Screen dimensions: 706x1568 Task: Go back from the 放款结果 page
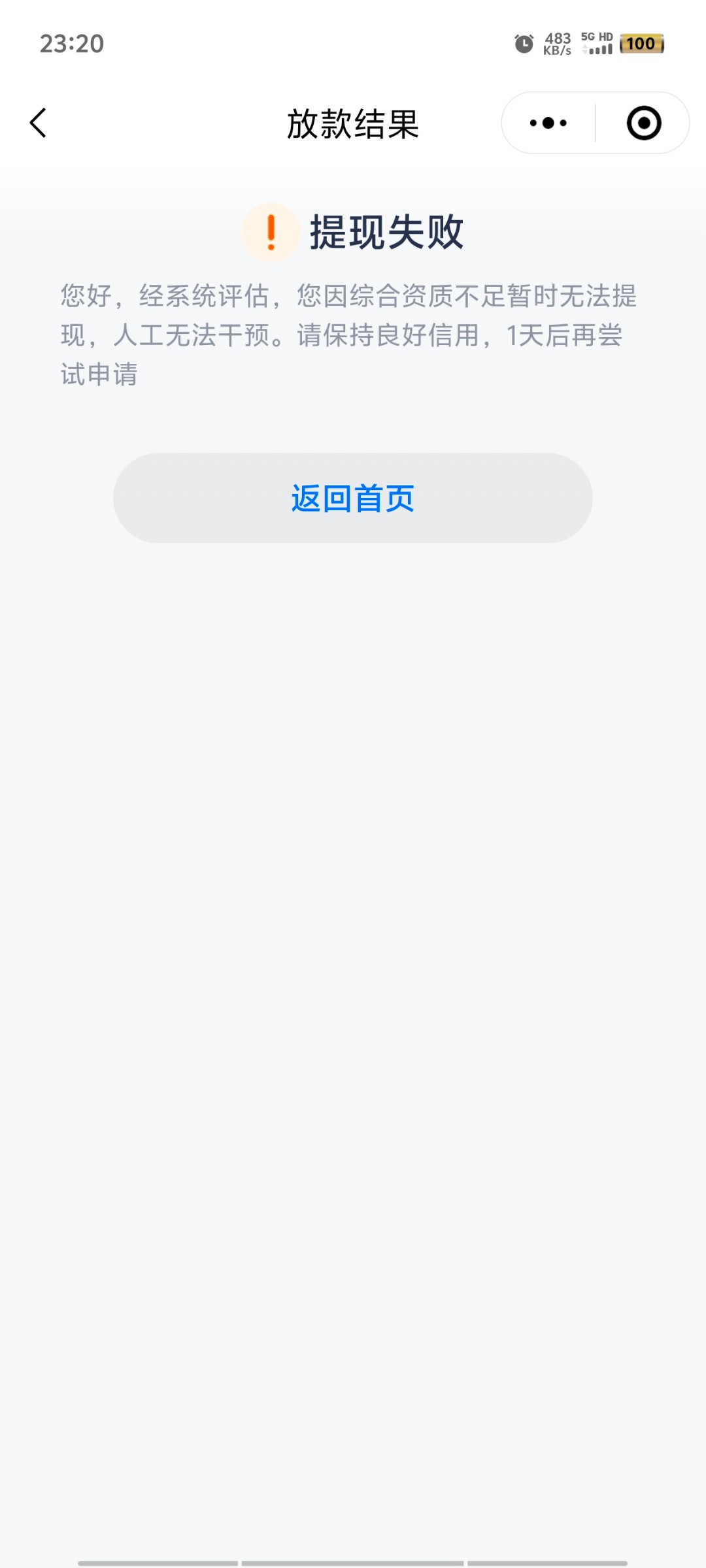[39, 123]
